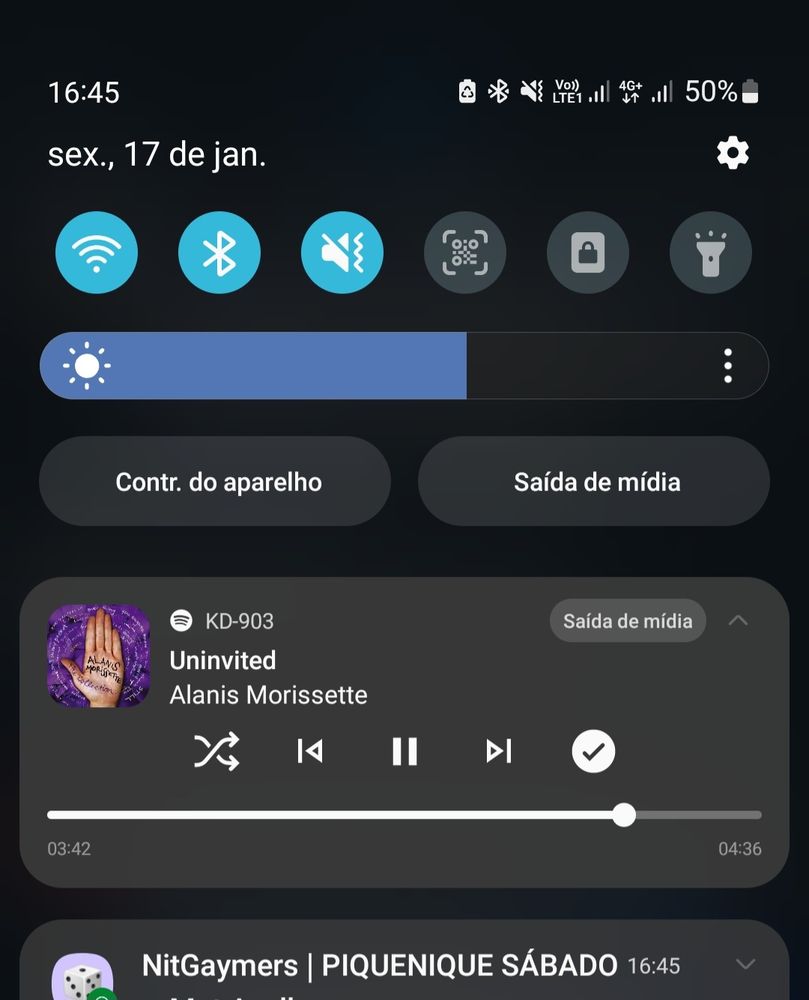The height and width of the screenshot is (1000, 809).
Task: Disable the Bluetooth quick toggle
Action: tap(219, 253)
